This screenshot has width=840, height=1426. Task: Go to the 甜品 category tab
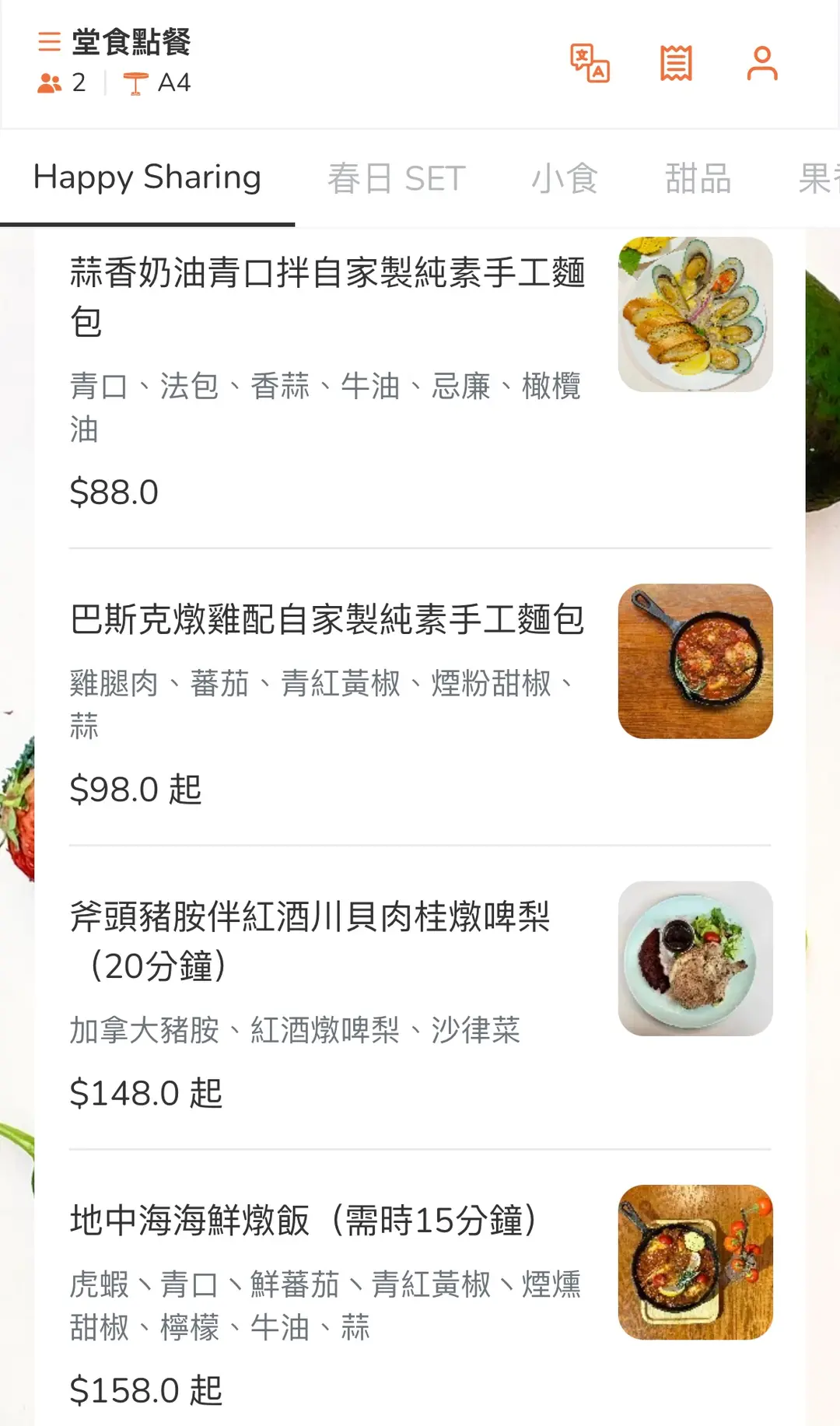pyautogui.click(x=698, y=179)
